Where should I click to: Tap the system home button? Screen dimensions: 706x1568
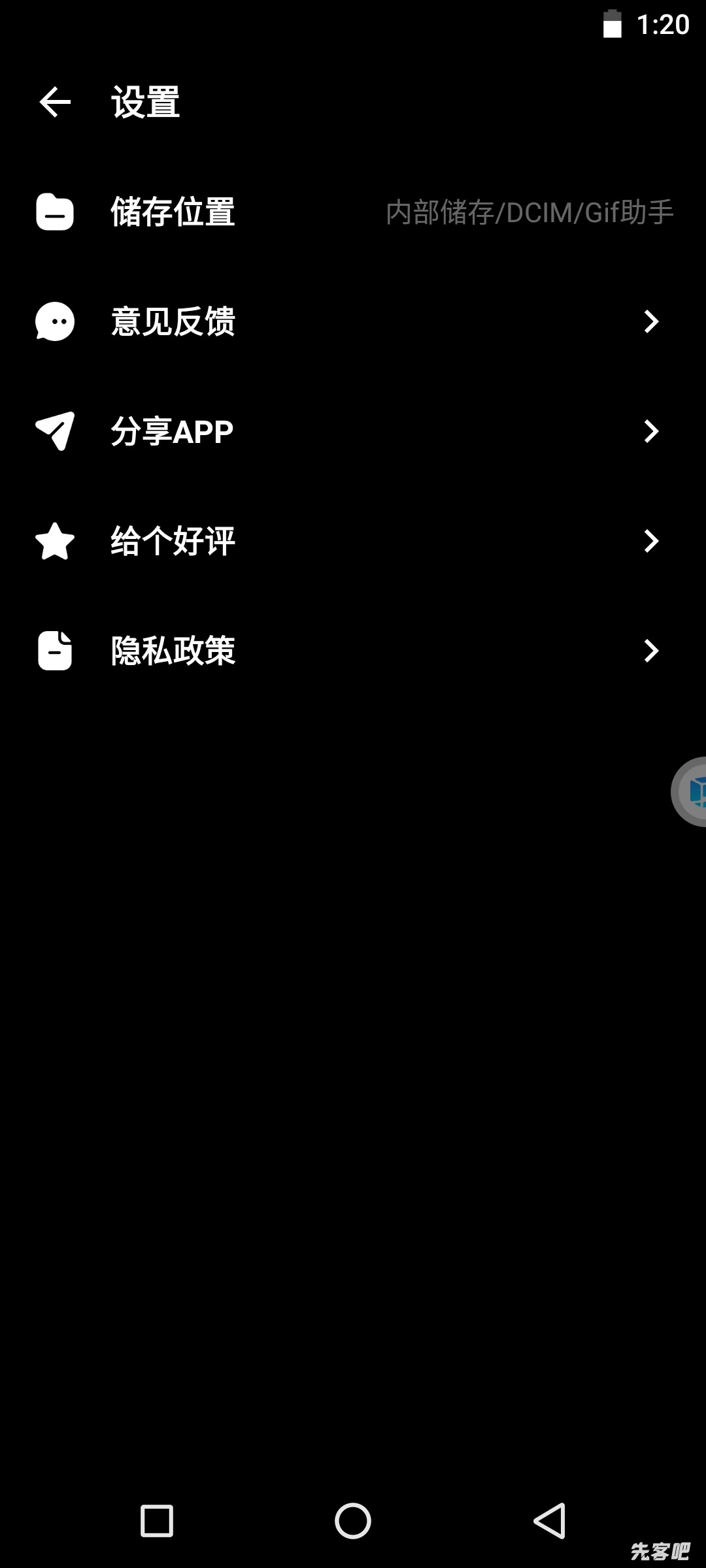point(353,1521)
